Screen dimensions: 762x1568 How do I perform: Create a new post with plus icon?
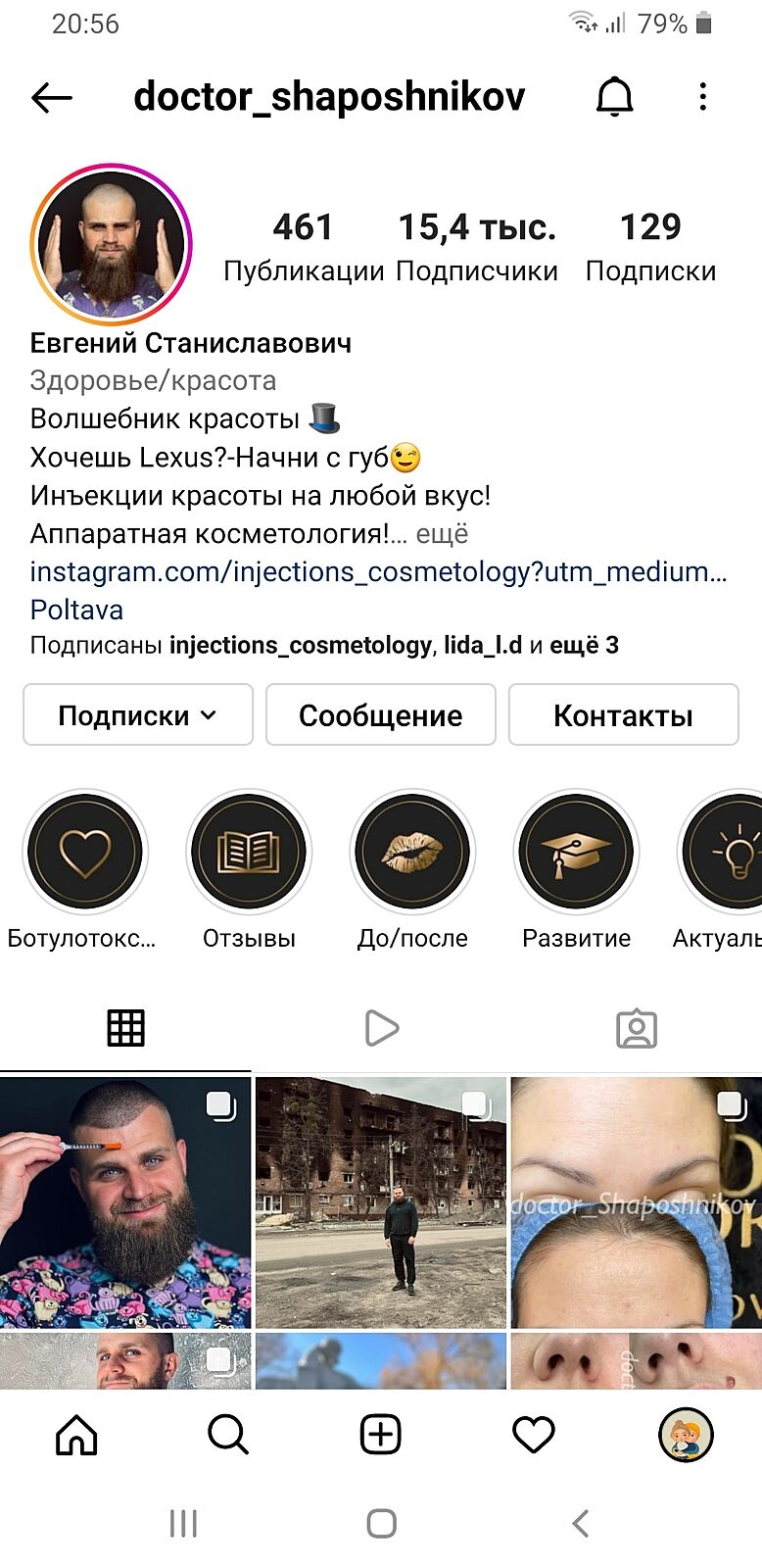click(381, 1436)
